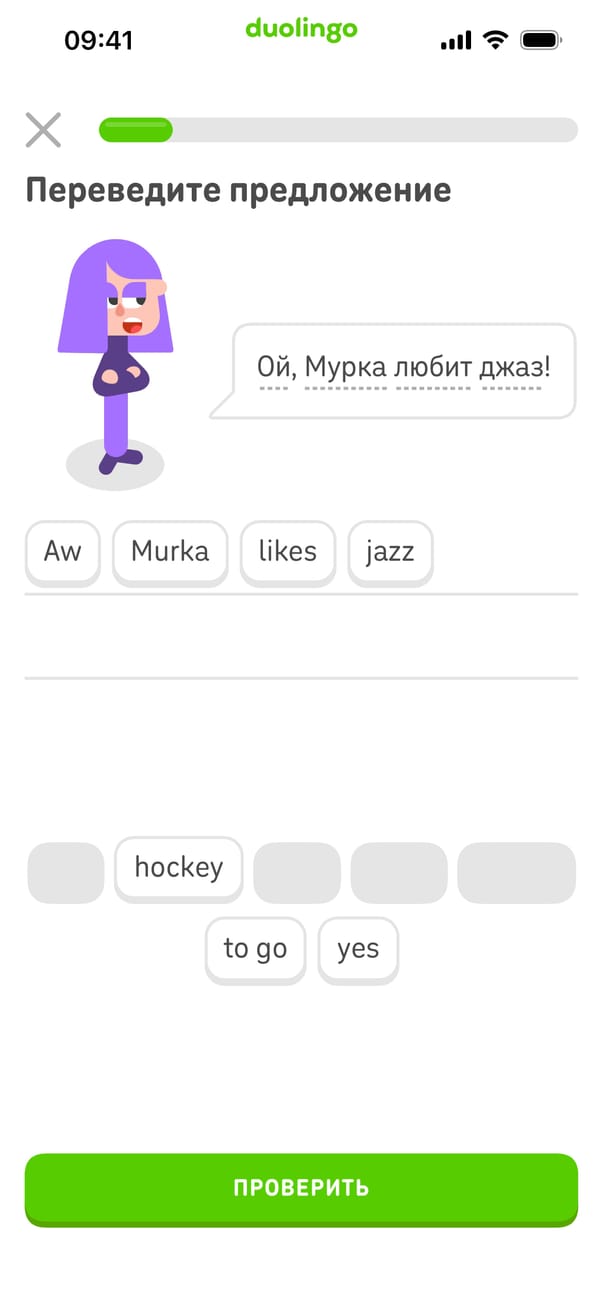Add the "yes" word tile

click(358, 948)
